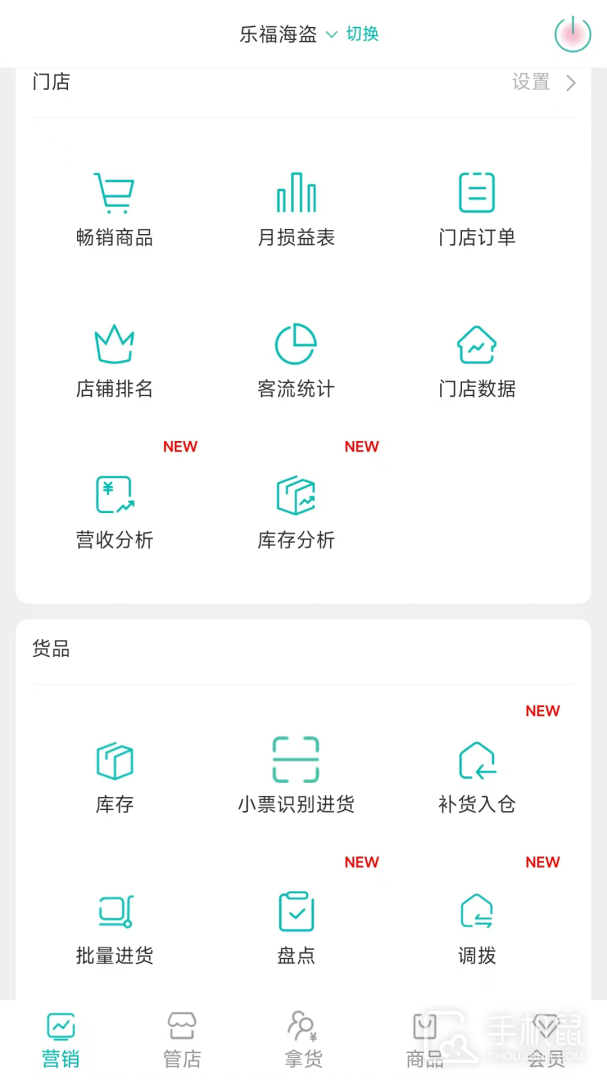Launch 小票识别进货 receipt scan
607x1080 pixels.
click(x=296, y=777)
